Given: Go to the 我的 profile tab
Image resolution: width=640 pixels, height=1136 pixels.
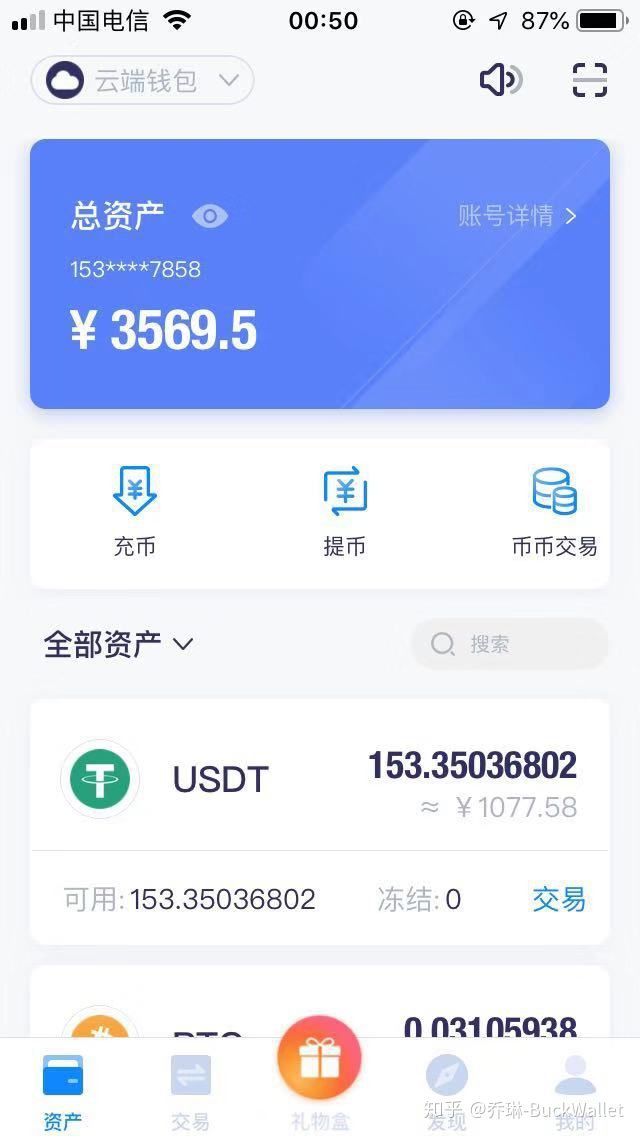Looking at the screenshot, I should [x=575, y=1090].
